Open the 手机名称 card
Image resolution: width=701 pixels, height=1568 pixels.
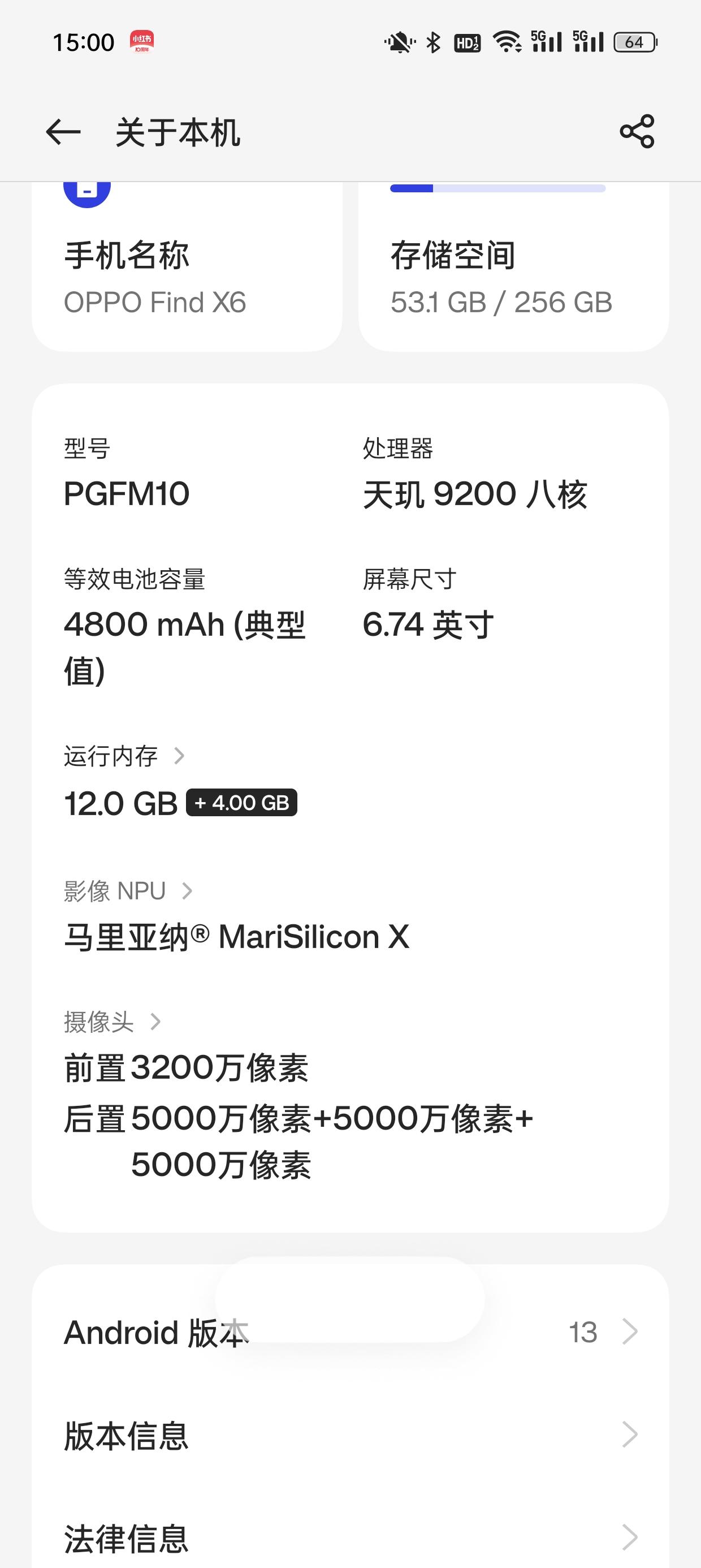click(187, 266)
